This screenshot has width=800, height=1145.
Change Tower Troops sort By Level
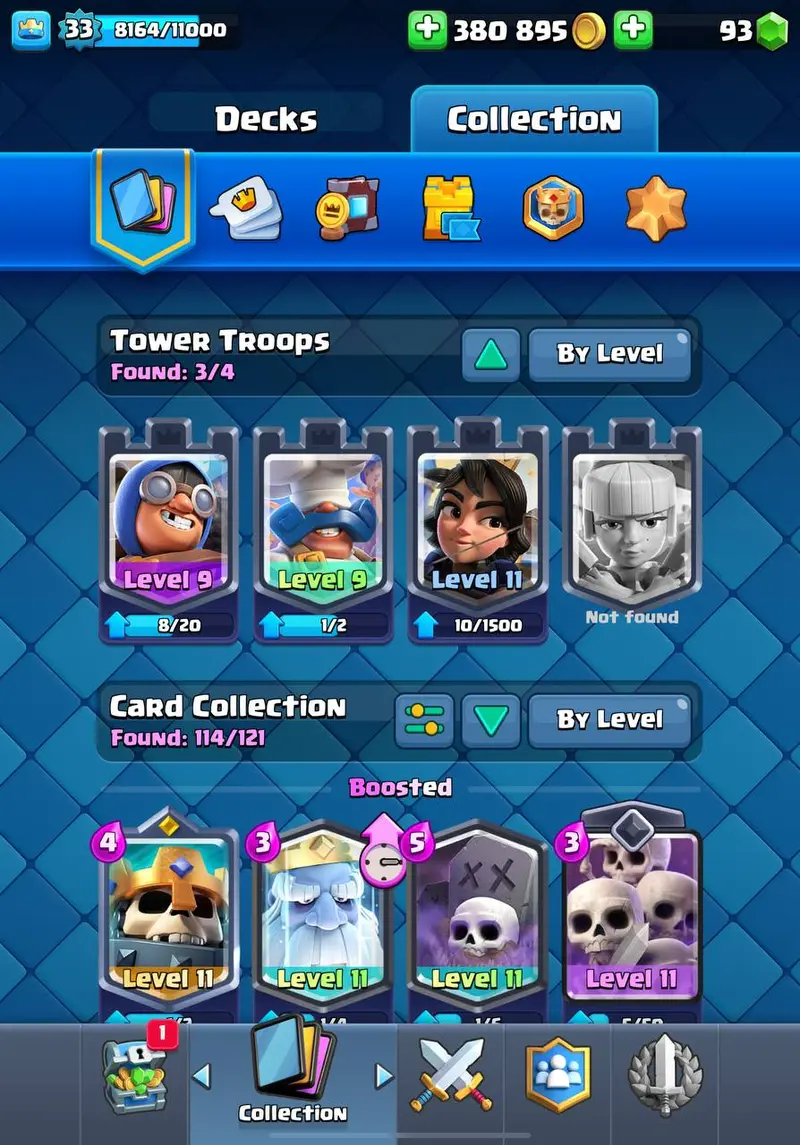tap(609, 354)
